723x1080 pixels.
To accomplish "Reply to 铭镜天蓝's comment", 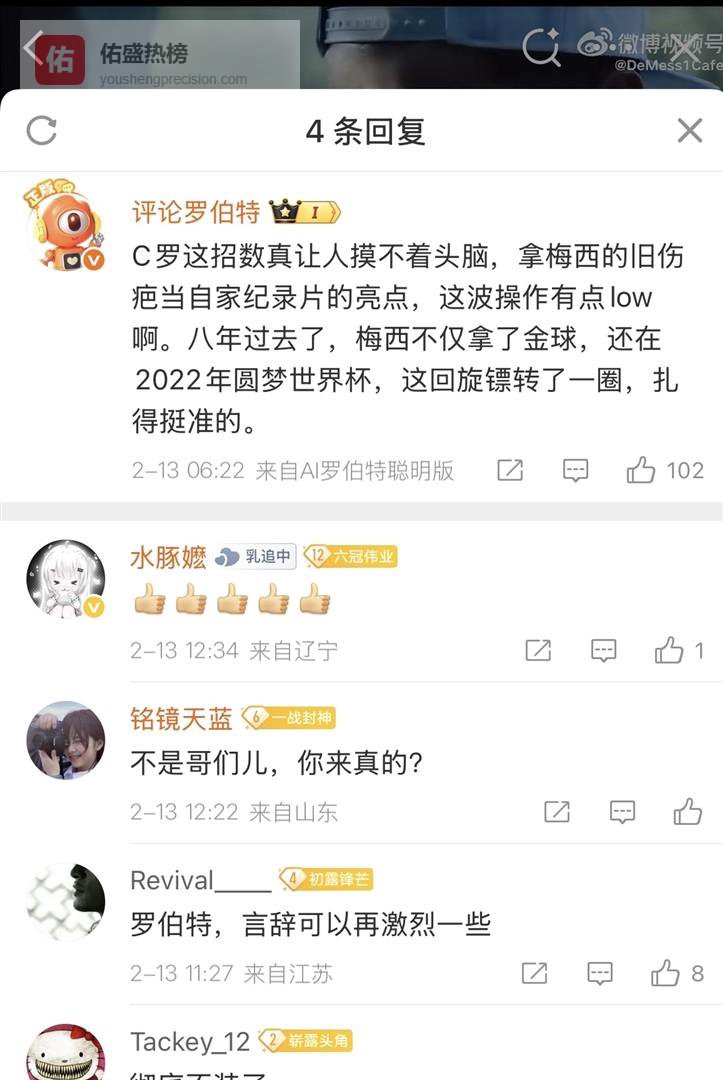I will click(622, 811).
